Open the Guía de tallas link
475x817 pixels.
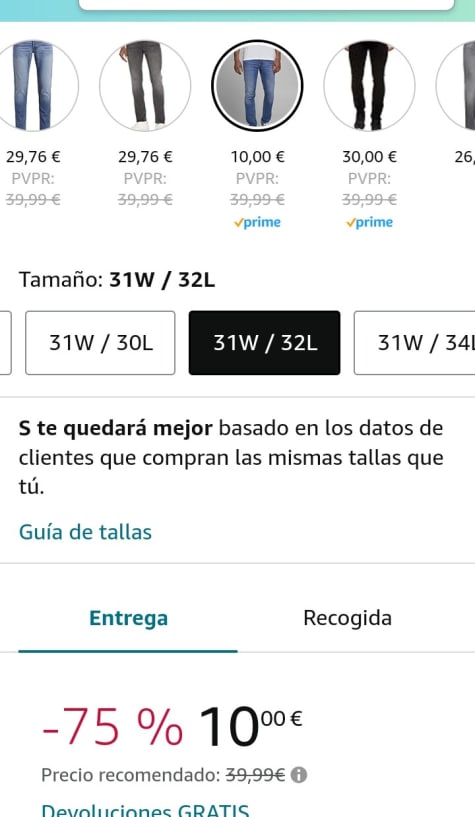coord(85,532)
